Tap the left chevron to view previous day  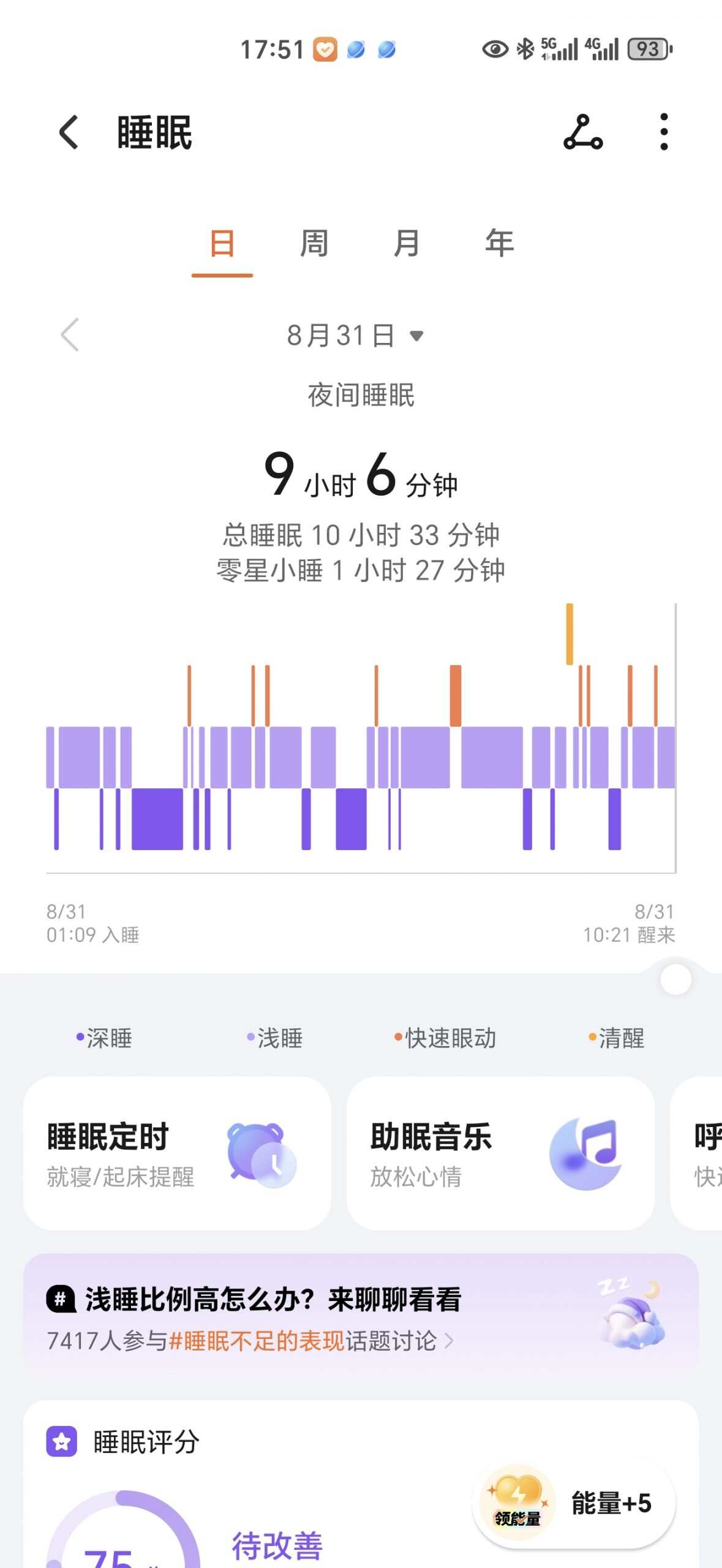coord(69,336)
